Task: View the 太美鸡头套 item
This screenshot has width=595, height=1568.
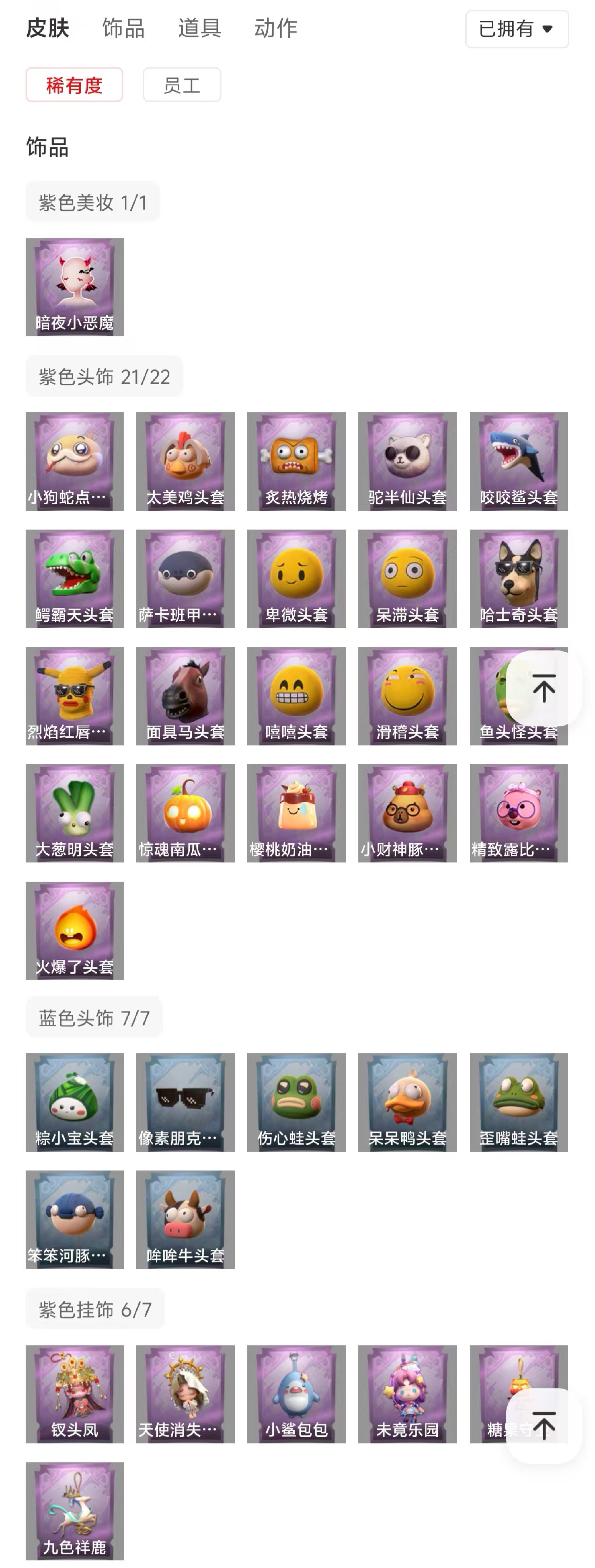Action: [x=185, y=461]
